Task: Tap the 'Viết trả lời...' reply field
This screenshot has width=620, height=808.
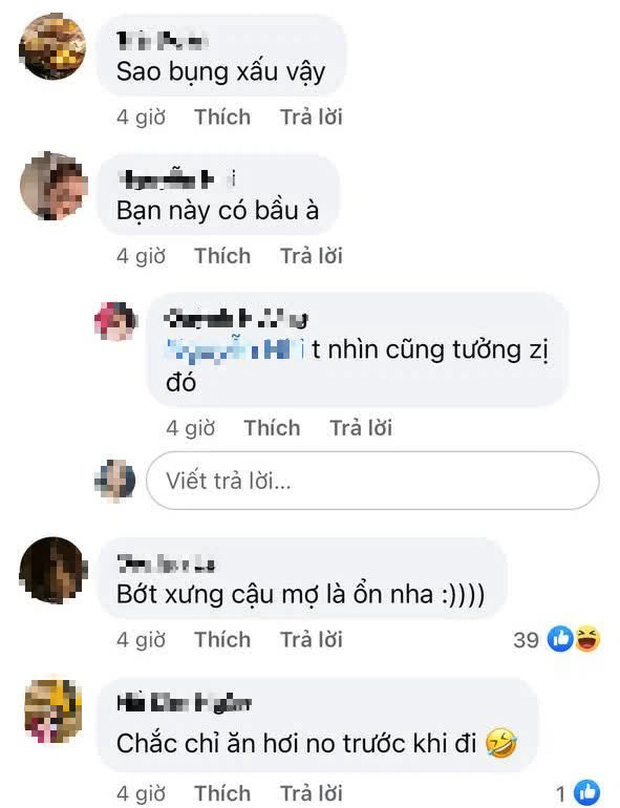Action: (372, 481)
